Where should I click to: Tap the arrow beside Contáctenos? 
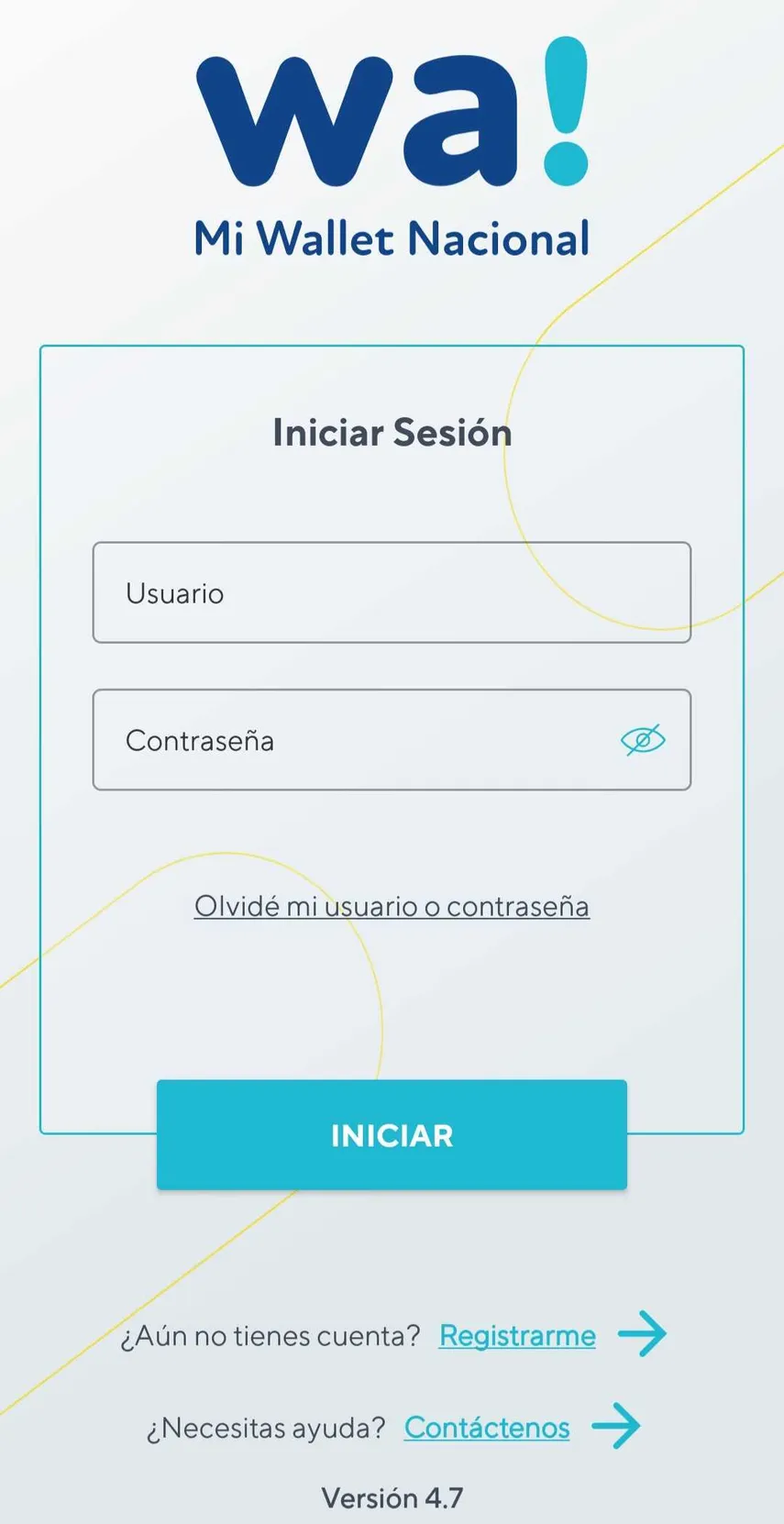point(616,1426)
